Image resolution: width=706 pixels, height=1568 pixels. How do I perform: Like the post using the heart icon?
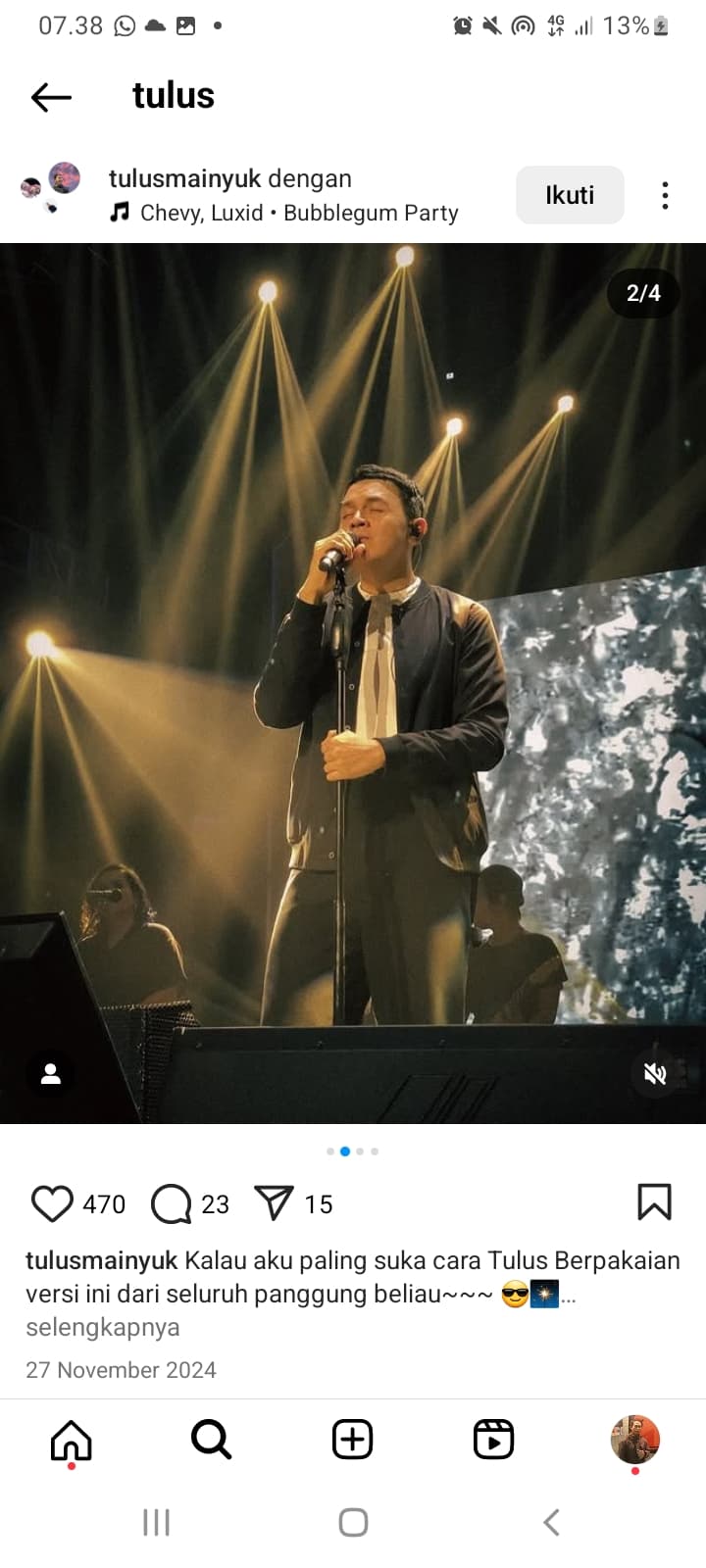point(53,1203)
